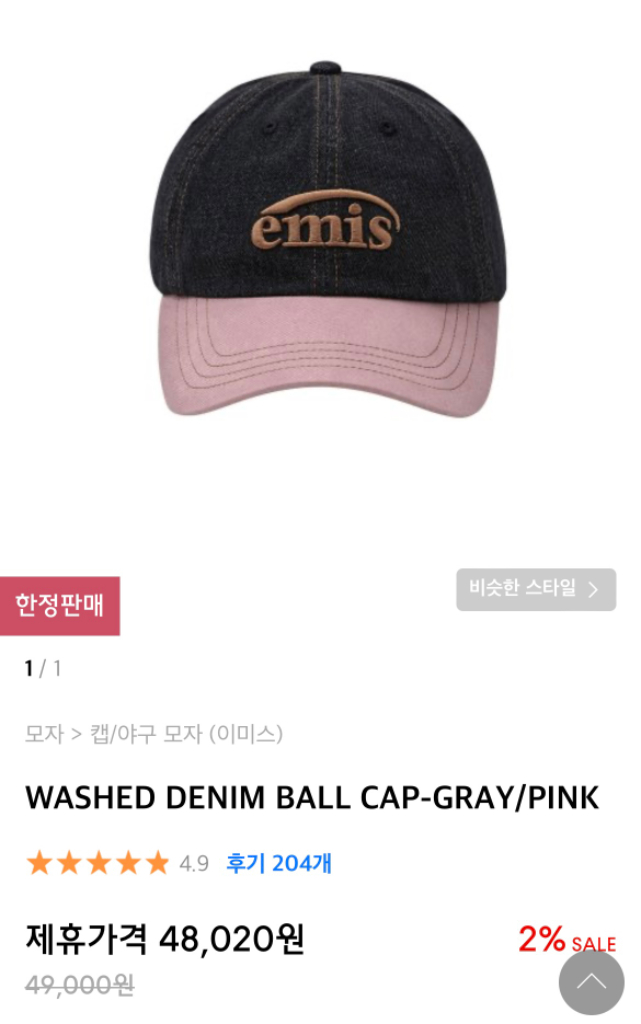Read the 후기 204개 reviews

[x=279, y=863]
